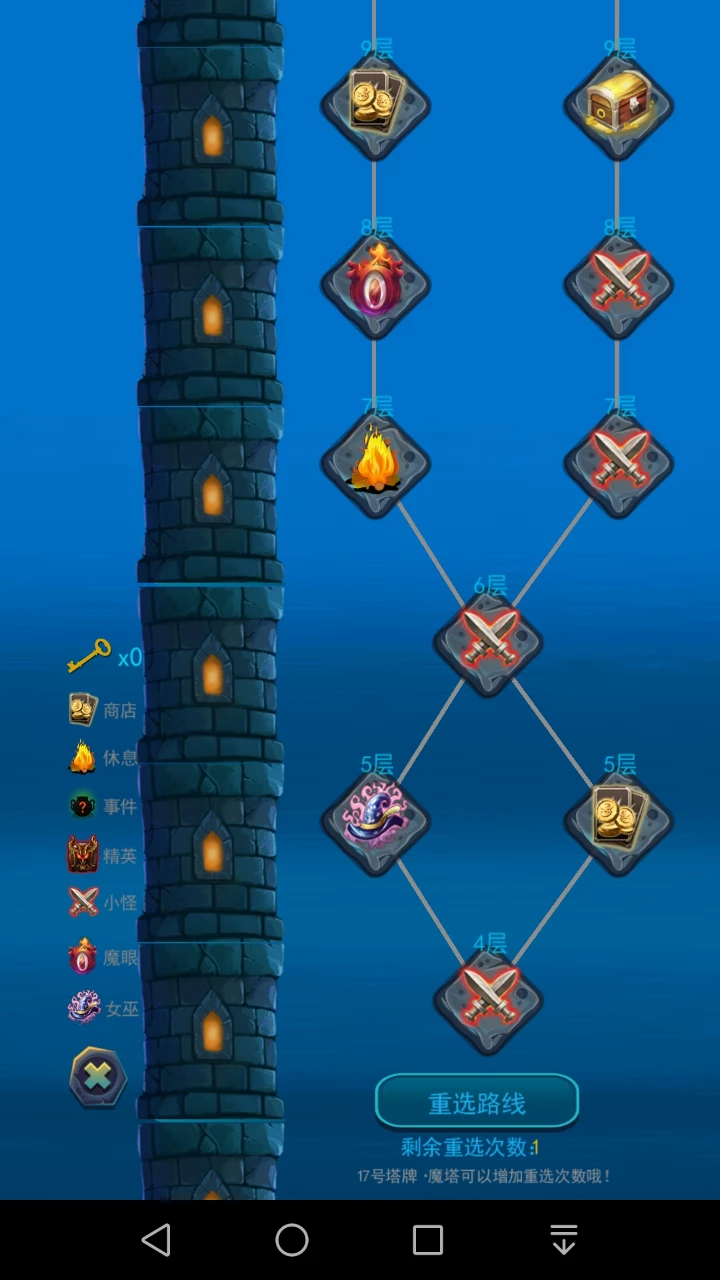Screen dimensions: 720x1280
Task: Choose the shop node on 5层
Action: click(x=618, y=819)
